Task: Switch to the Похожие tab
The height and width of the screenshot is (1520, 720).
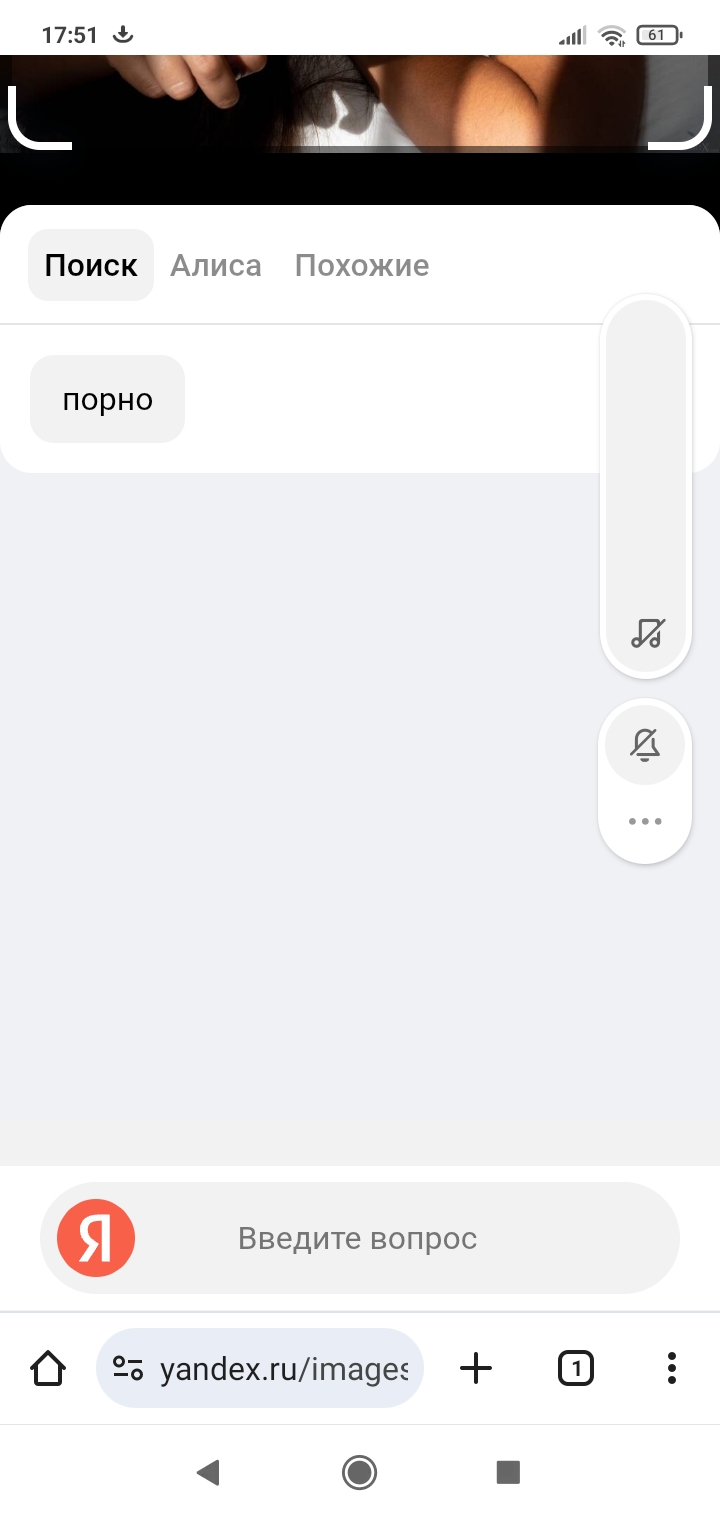Action: [361, 265]
